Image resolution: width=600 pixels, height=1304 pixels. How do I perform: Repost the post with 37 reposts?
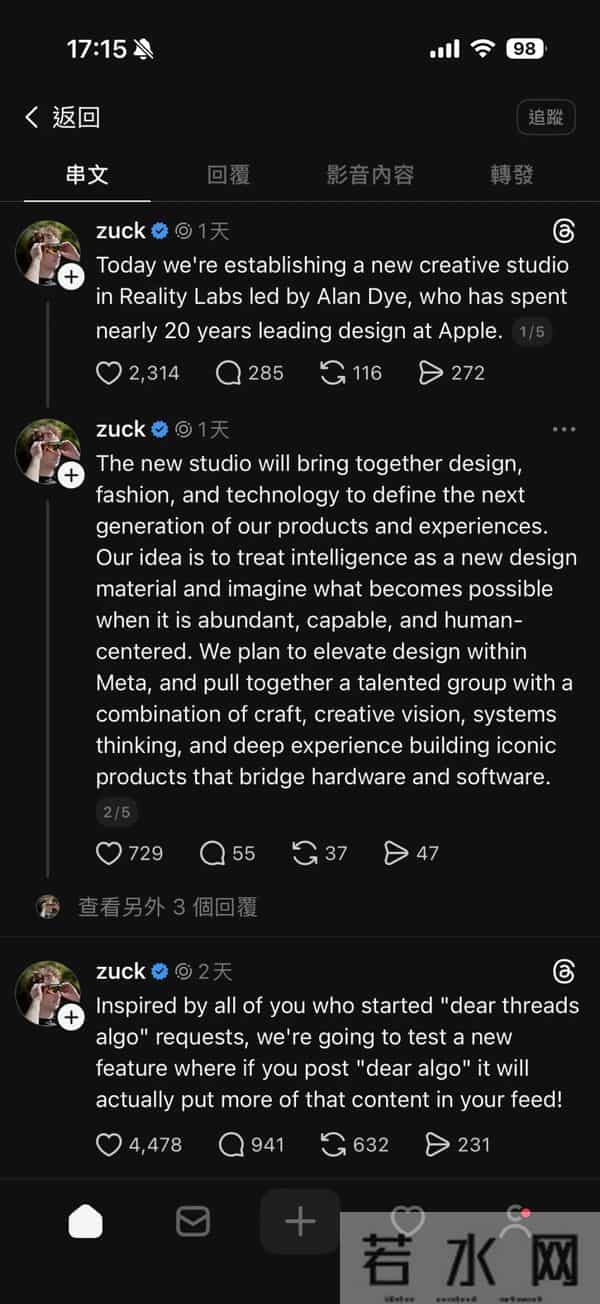pyautogui.click(x=304, y=853)
